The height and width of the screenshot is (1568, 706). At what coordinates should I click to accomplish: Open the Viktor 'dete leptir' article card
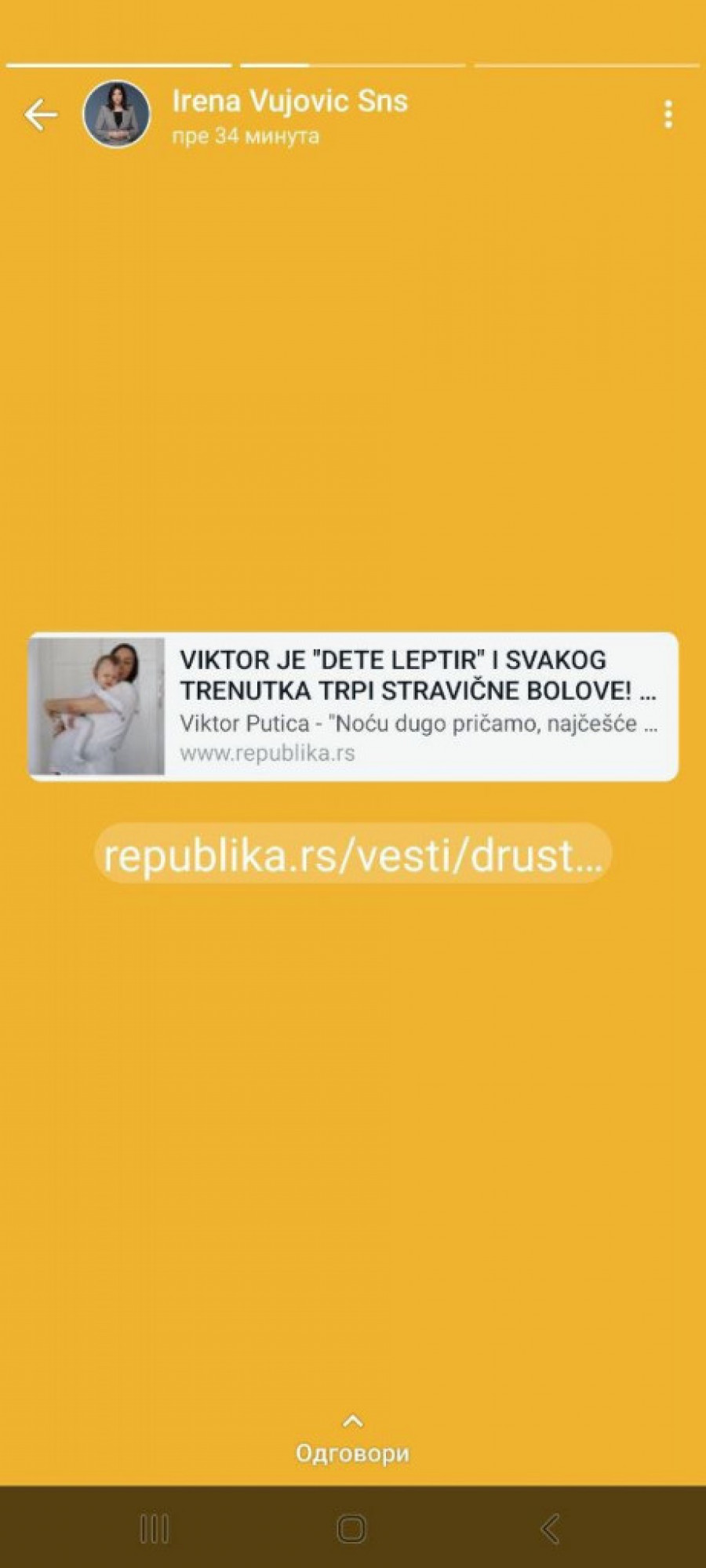pyautogui.click(x=353, y=706)
